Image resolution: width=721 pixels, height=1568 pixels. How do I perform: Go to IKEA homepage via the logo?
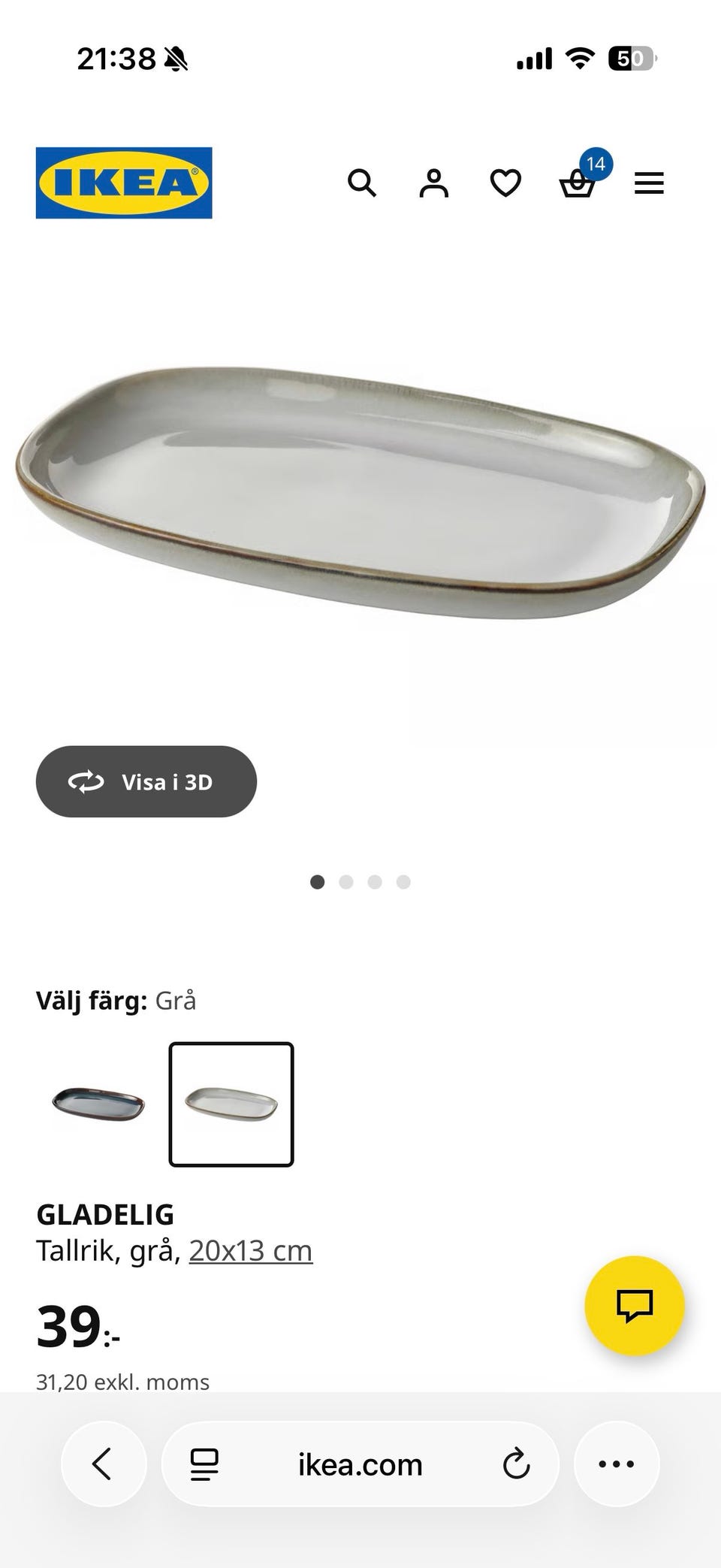pos(123,183)
